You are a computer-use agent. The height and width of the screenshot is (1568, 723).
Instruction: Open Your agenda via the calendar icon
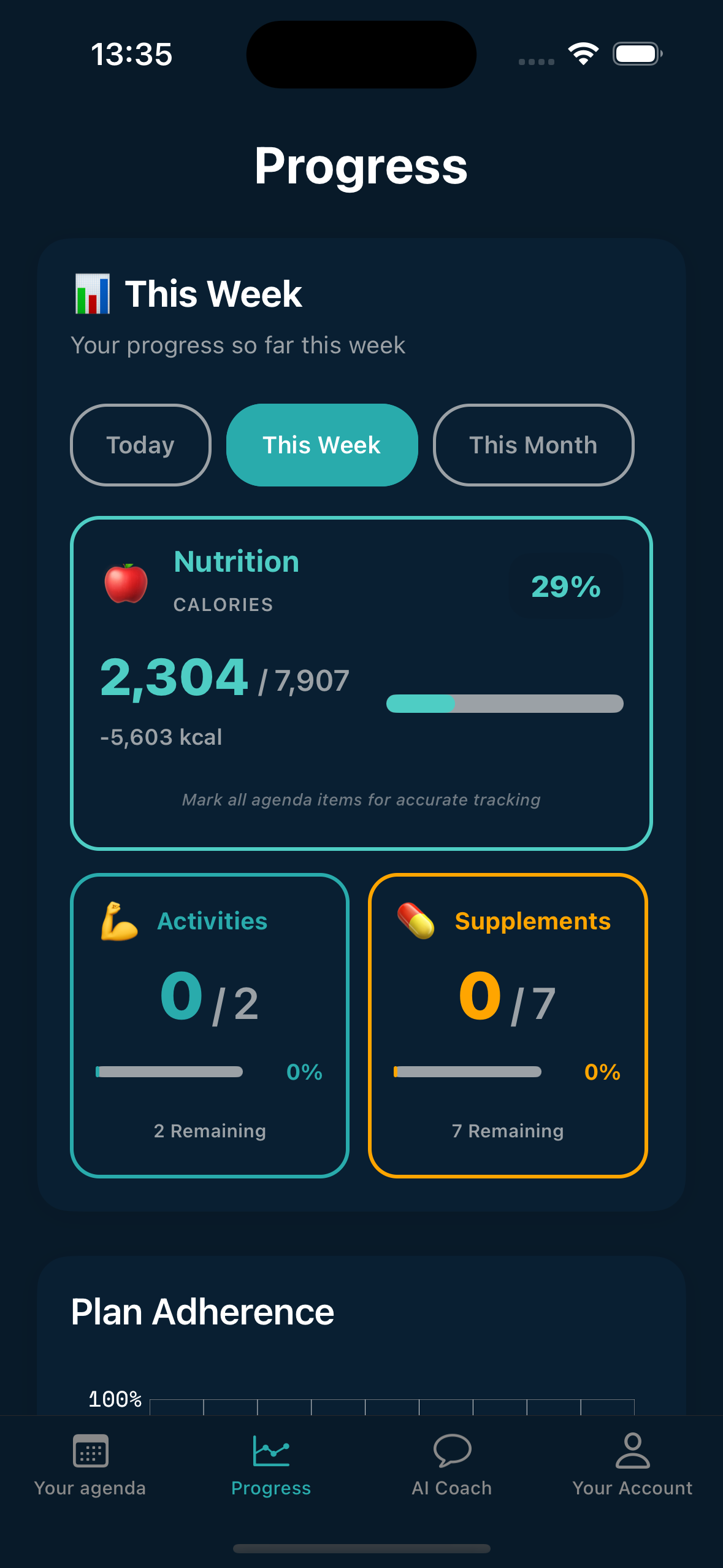(90, 1451)
